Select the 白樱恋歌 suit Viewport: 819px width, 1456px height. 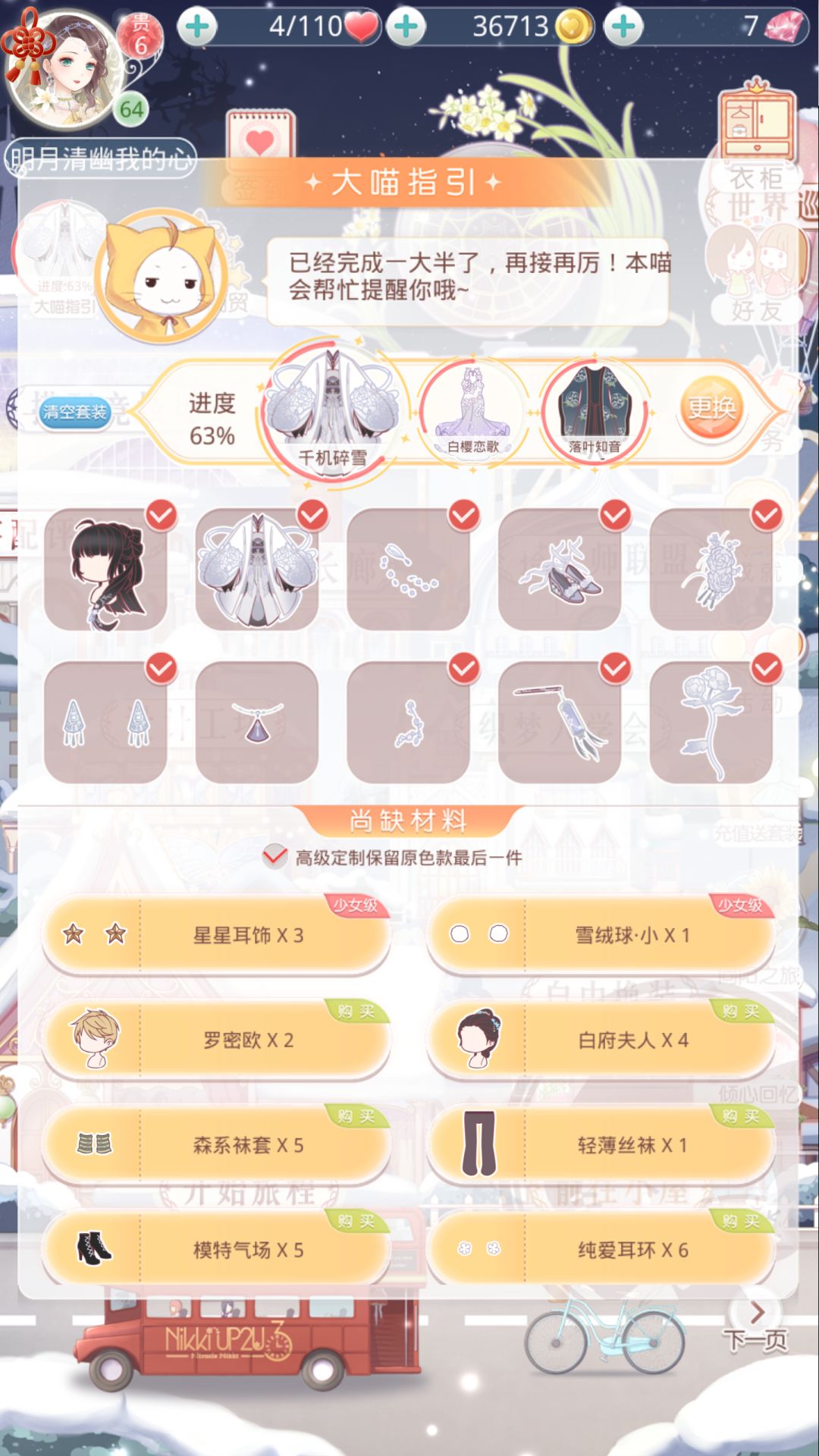[x=473, y=410]
